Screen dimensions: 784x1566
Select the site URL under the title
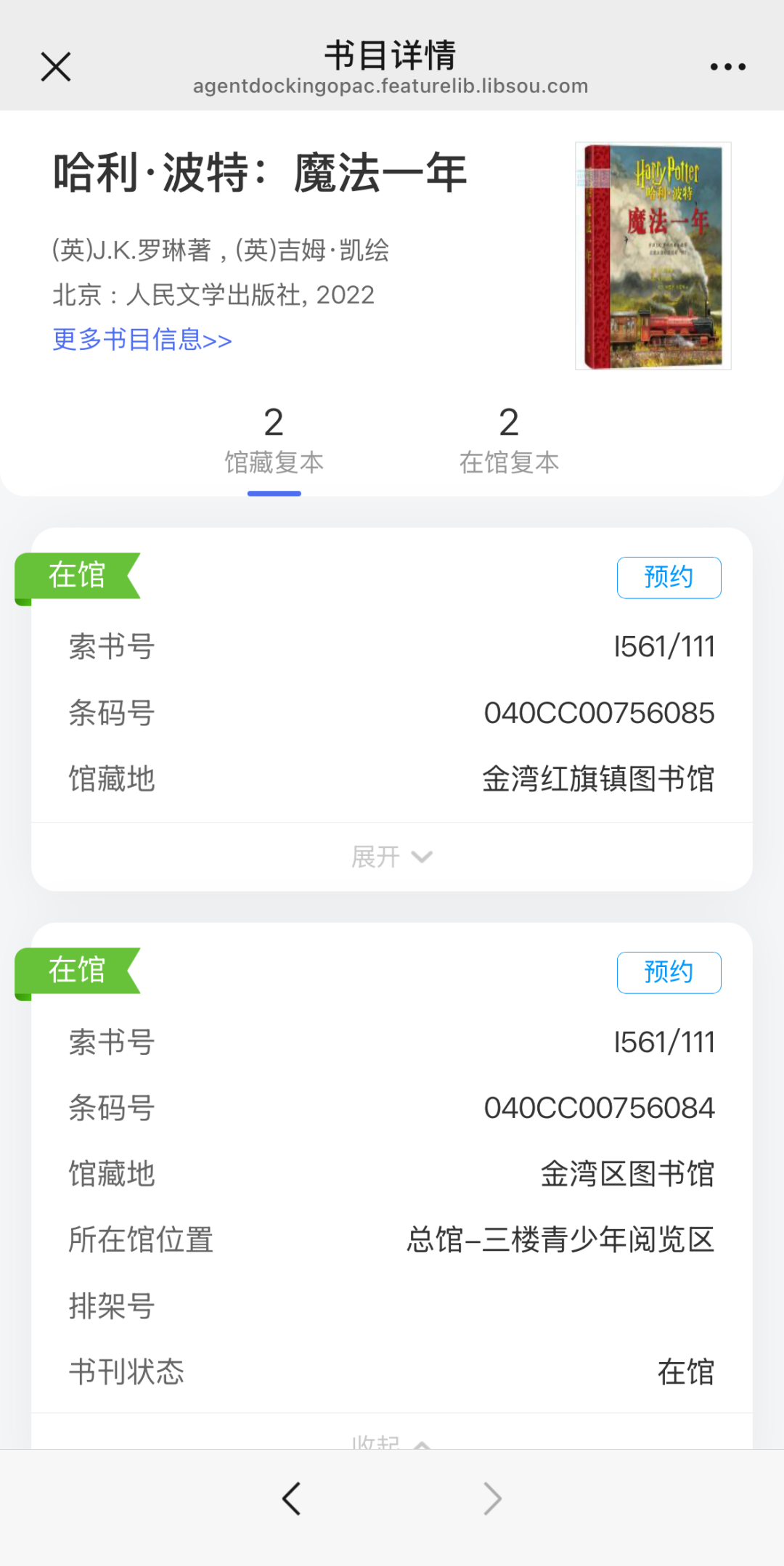[x=390, y=86]
